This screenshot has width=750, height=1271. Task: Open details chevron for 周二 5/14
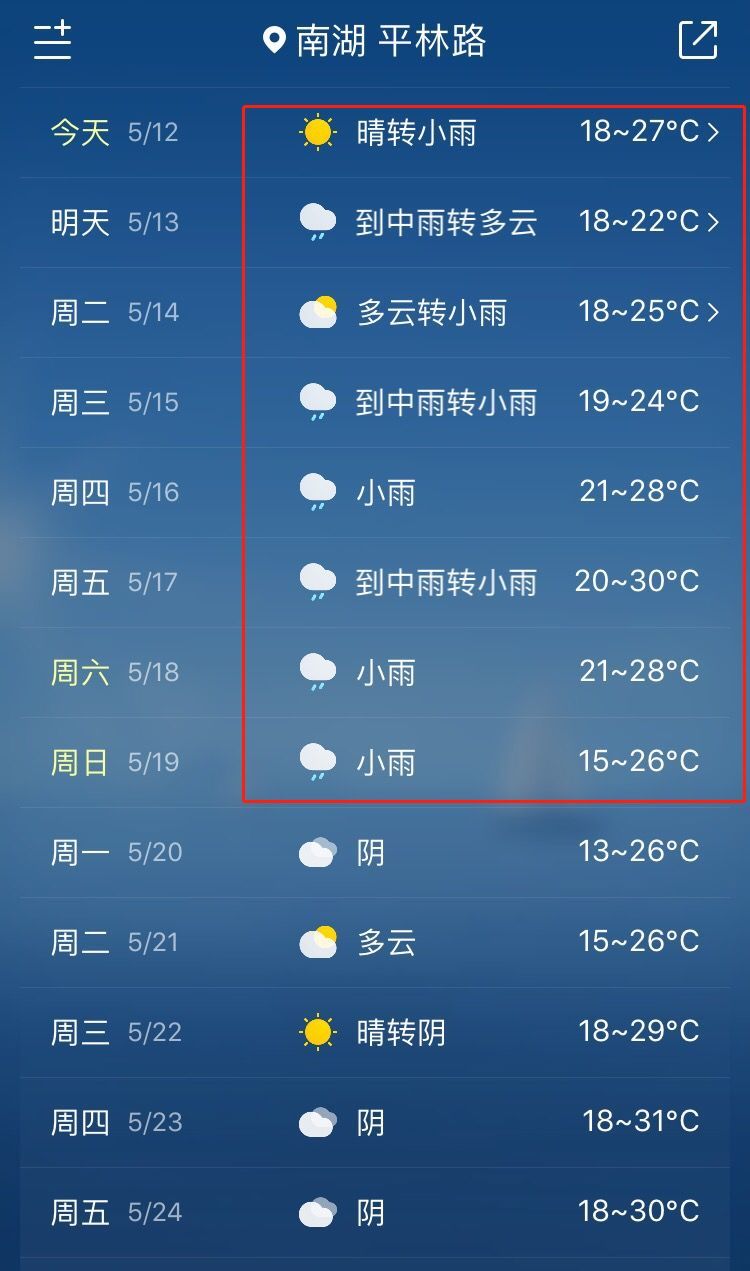tap(713, 312)
